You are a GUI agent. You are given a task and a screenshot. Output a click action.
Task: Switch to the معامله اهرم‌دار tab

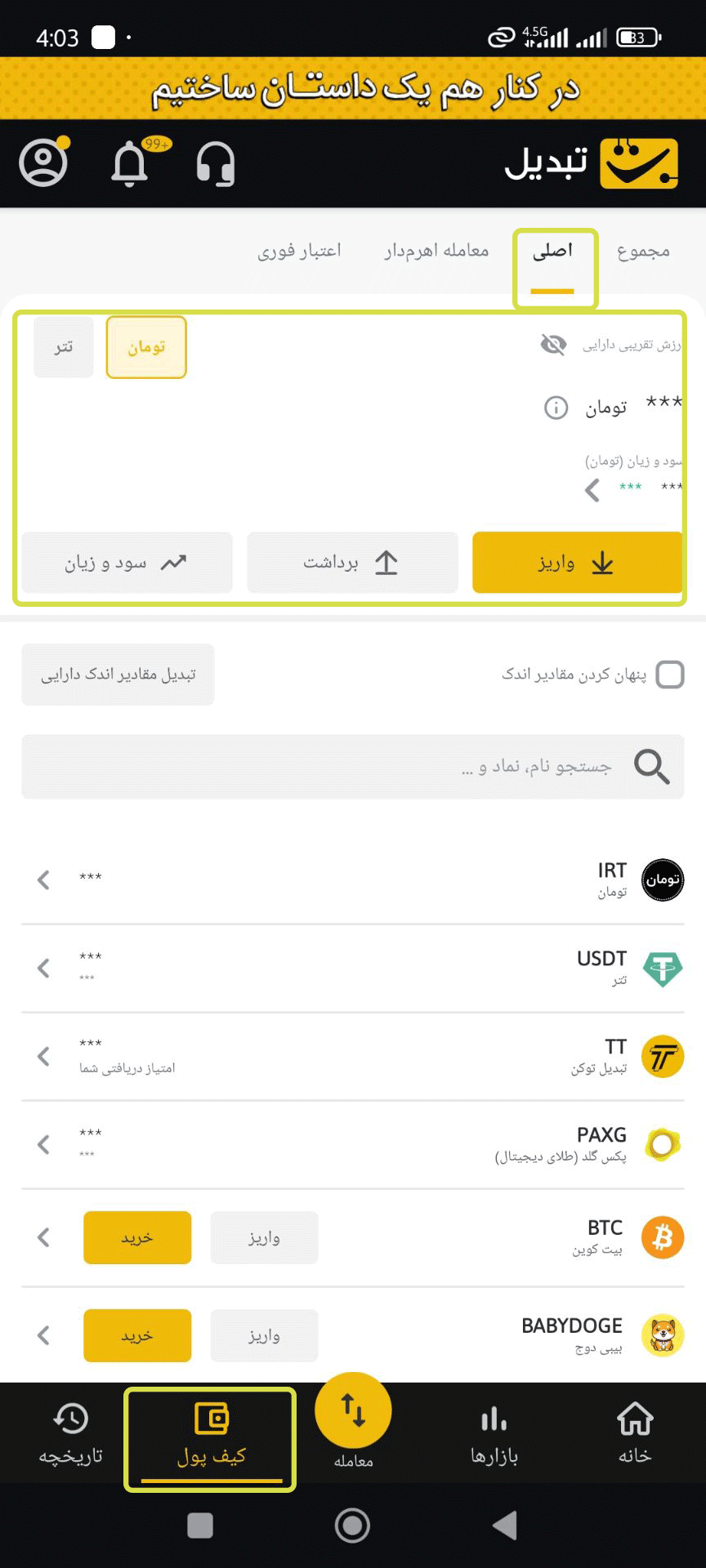point(436,251)
